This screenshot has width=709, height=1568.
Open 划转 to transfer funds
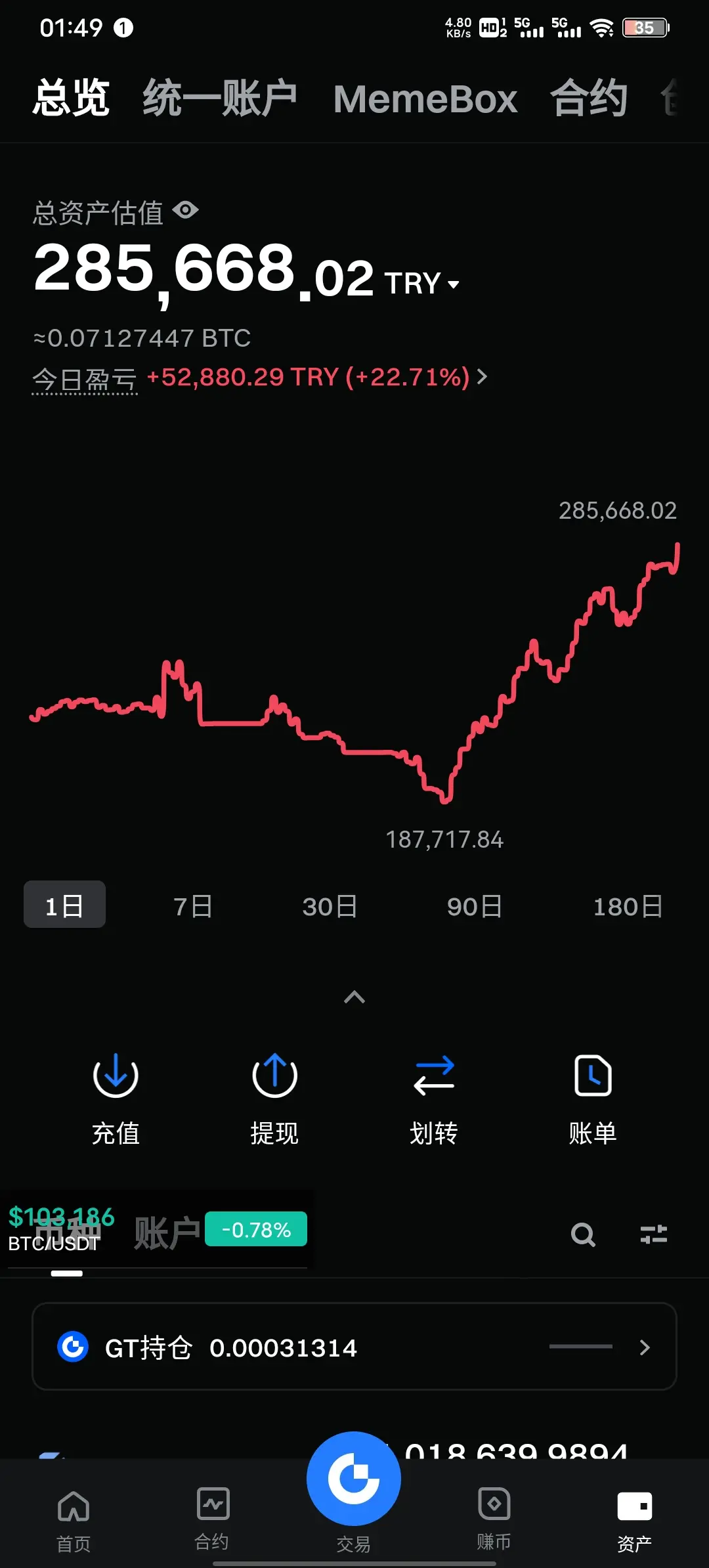coord(433,1099)
